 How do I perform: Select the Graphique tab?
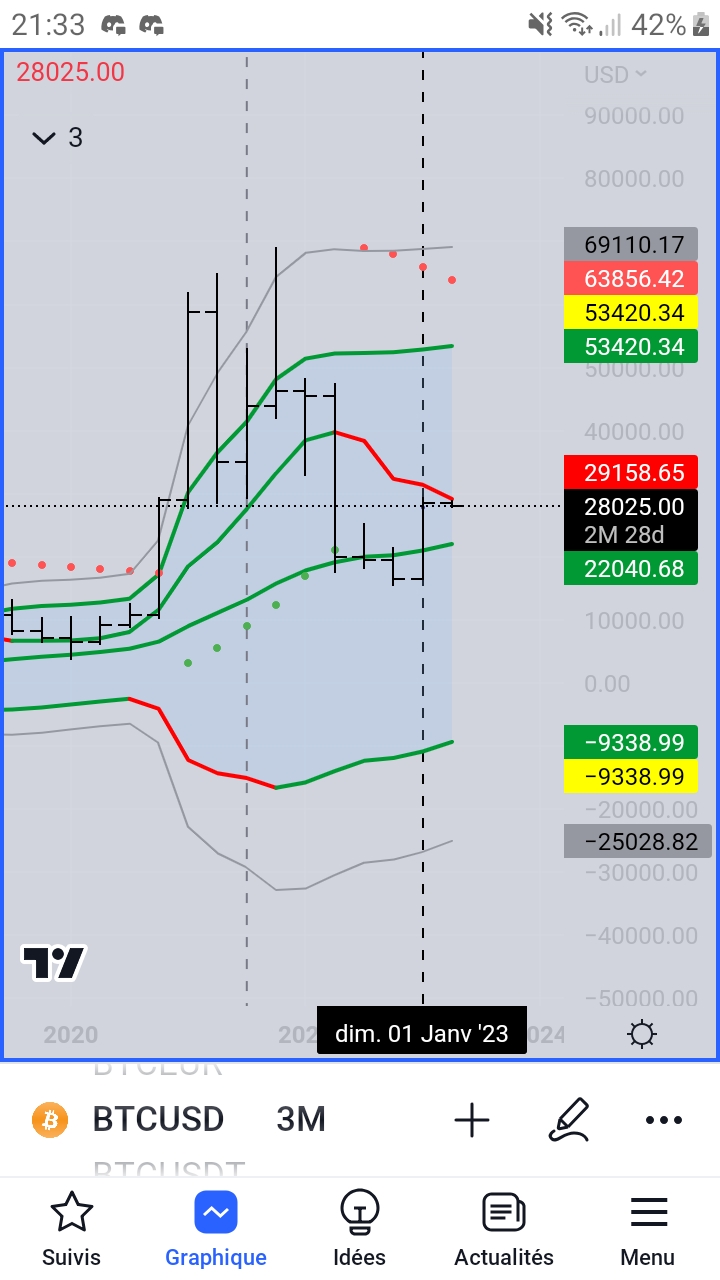pos(216,1230)
